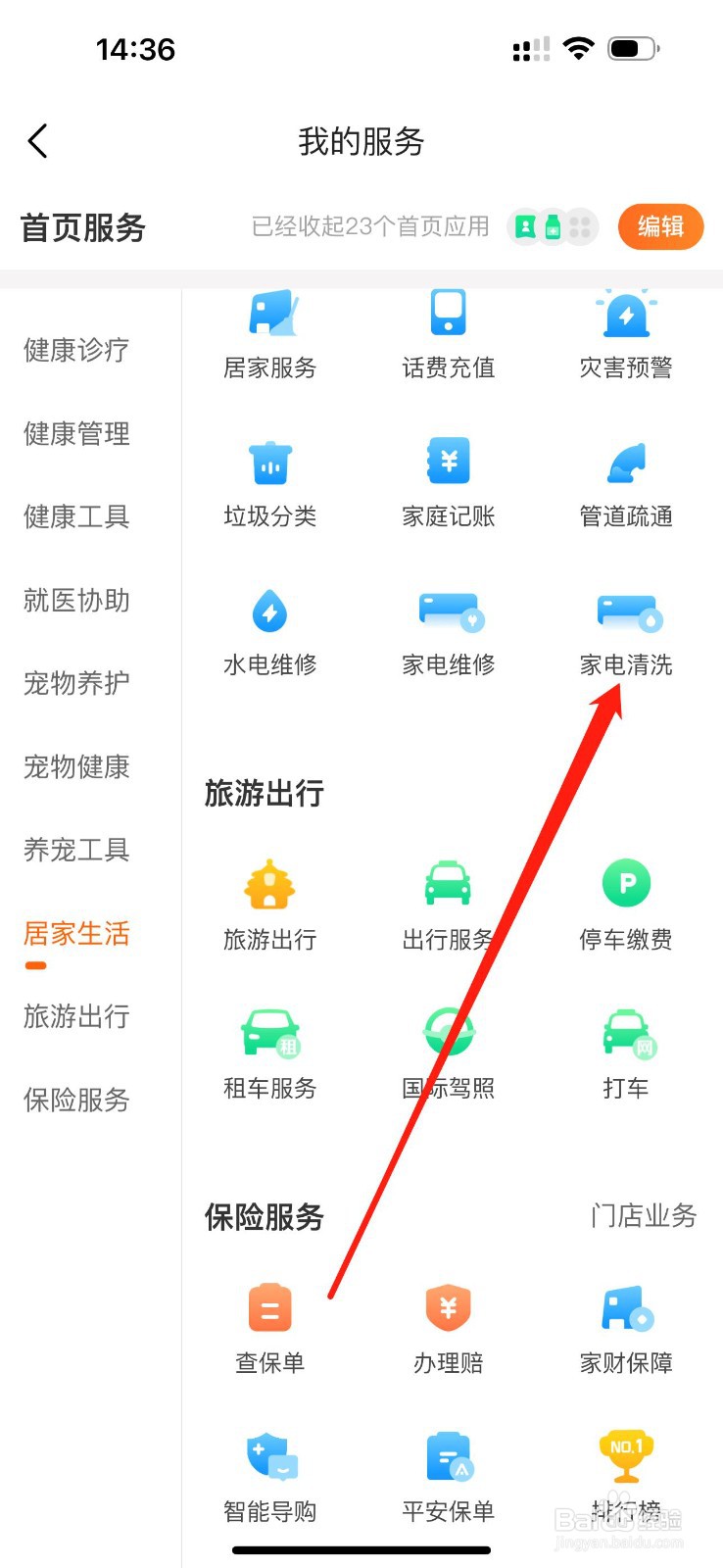The height and width of the screenshot is (1568, 723).
Task: Select the 保险服务 sidebar category
Action: pos(75,1100)
